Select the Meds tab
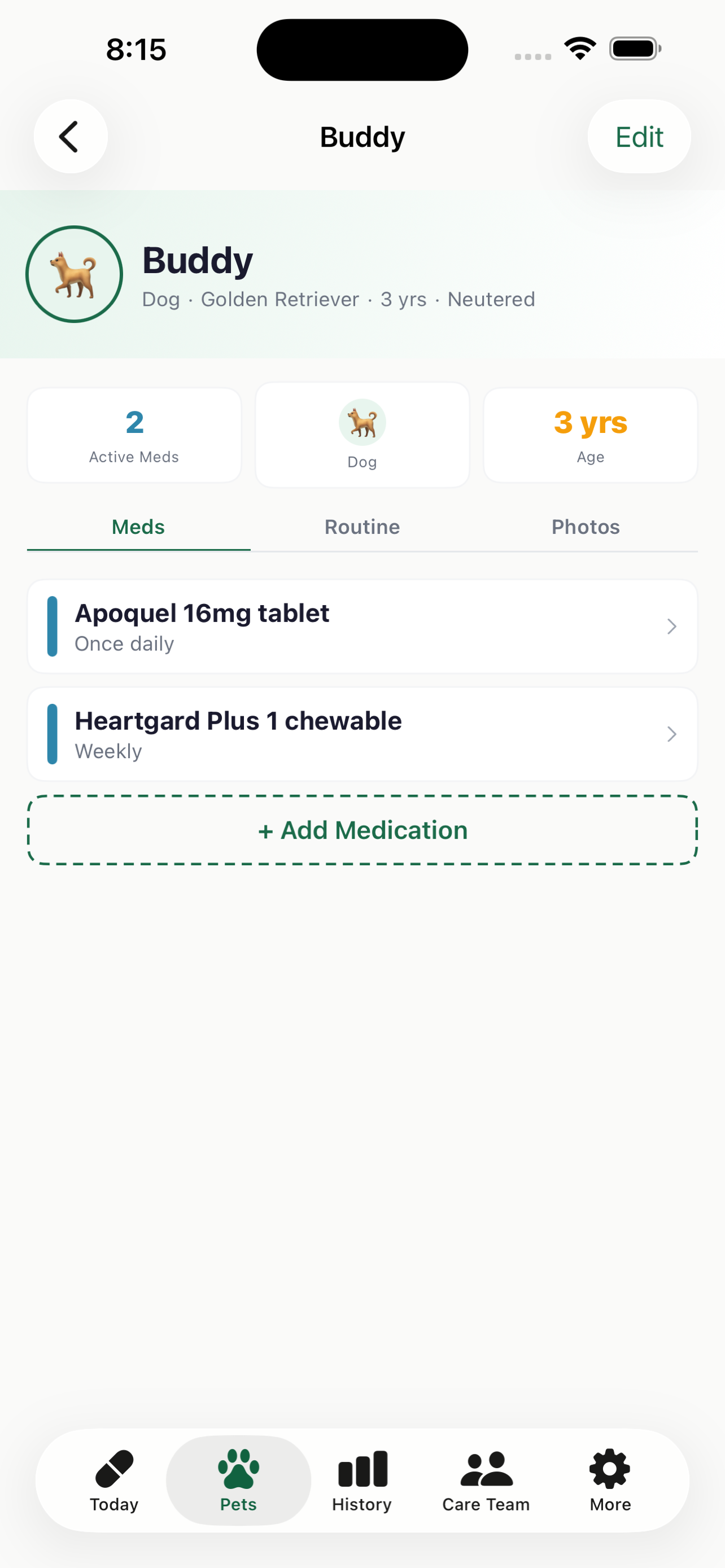725x1568 pixels. (x=138, y=527)
